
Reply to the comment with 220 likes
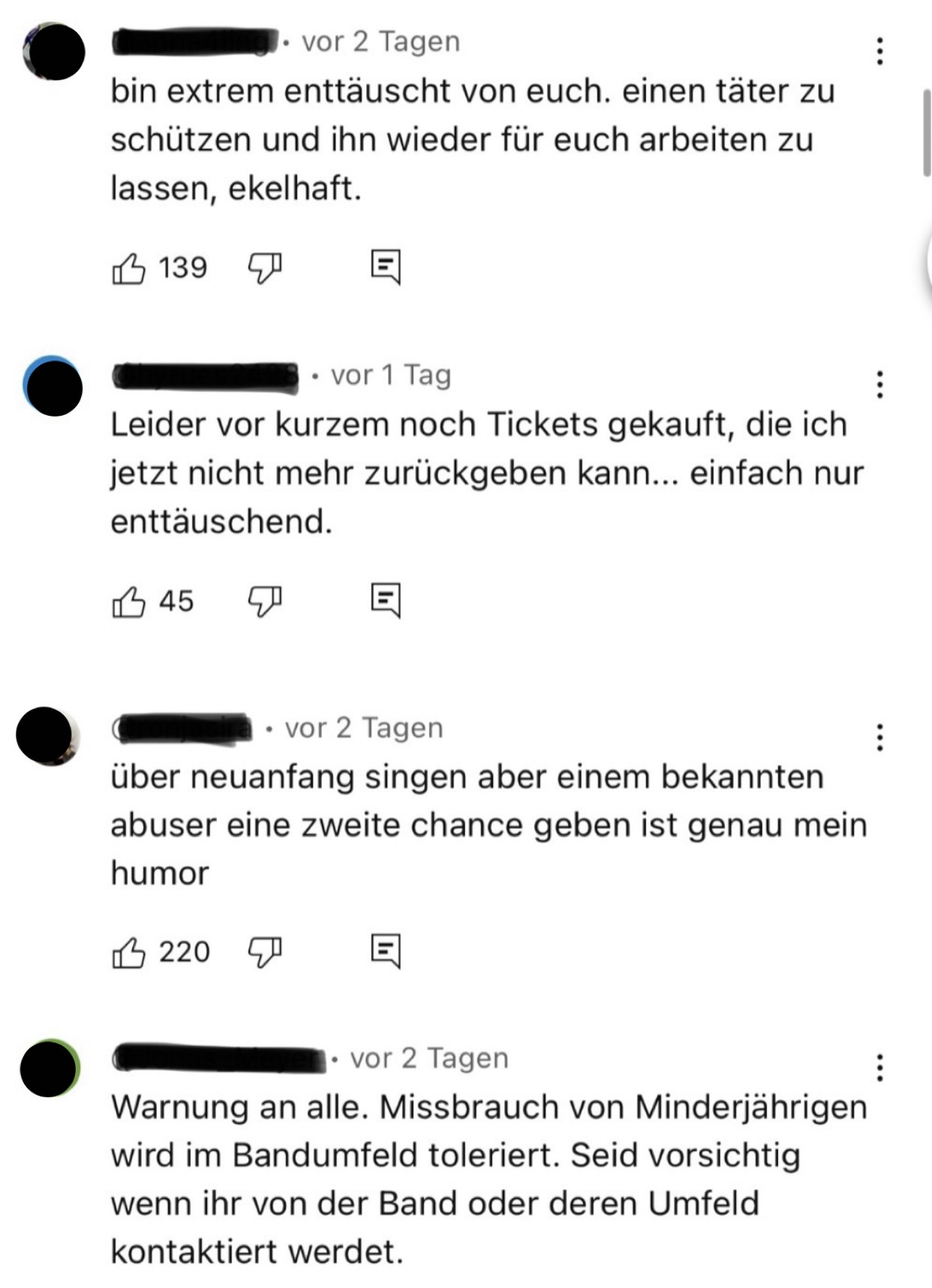386,951
